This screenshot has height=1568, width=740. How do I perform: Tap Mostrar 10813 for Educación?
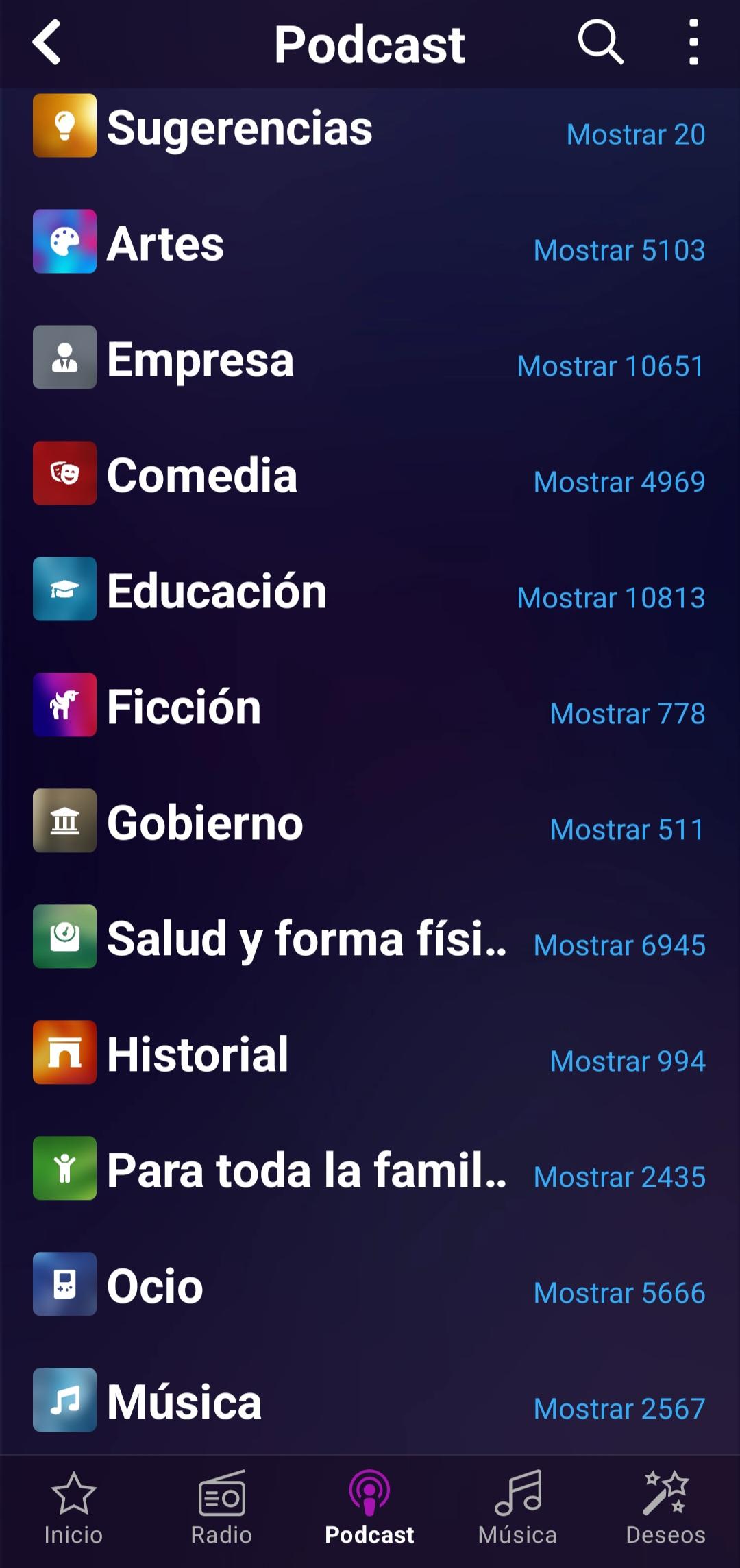pos(611,598)
